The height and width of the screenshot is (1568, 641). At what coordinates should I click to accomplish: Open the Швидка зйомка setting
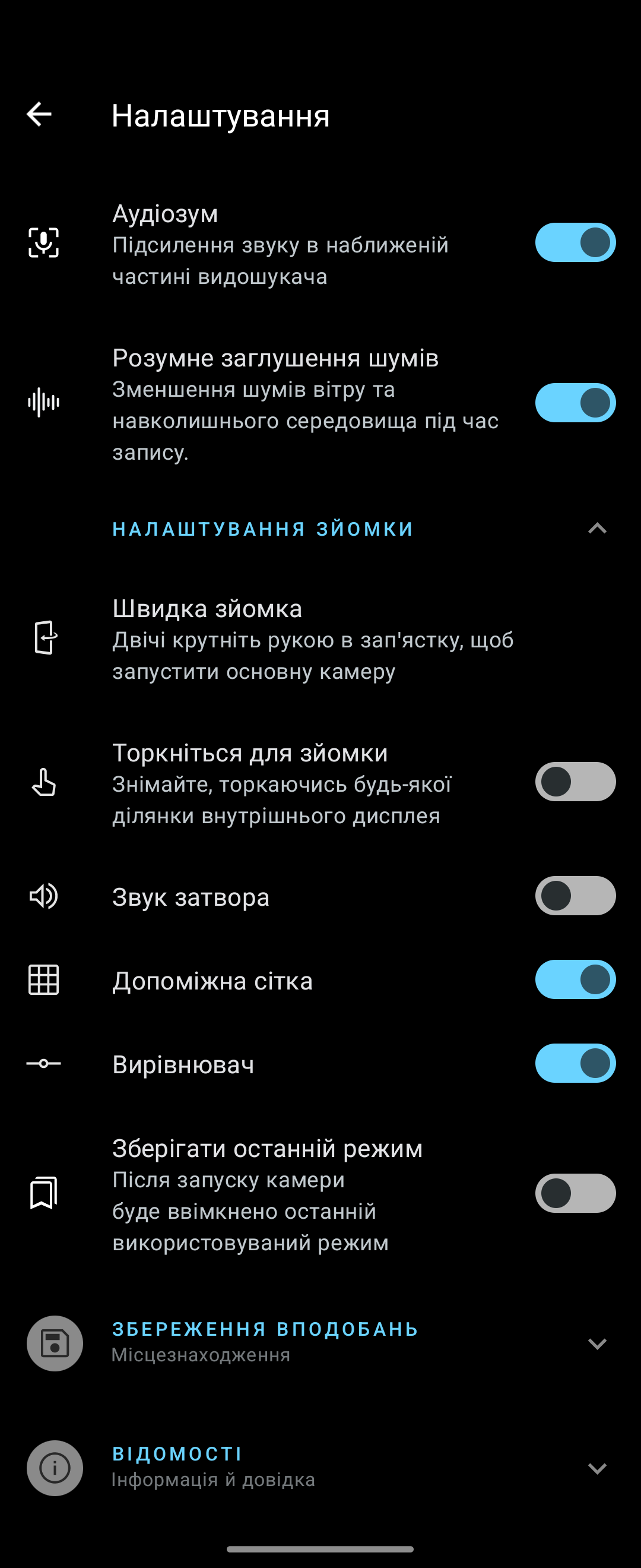(x=313, y=639)
